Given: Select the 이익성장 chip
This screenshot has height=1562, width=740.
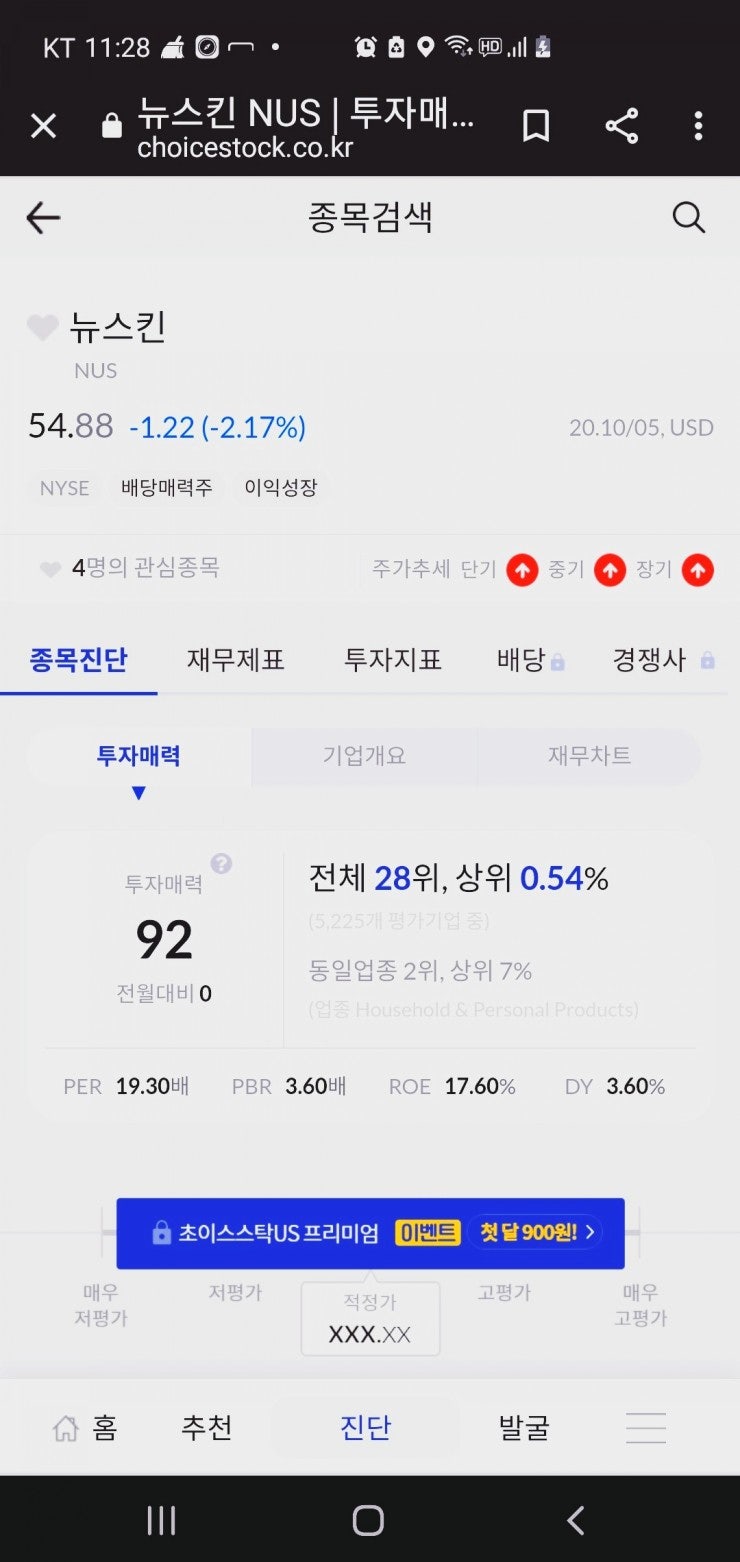Looking at the screenshot, I should (281, 488).
